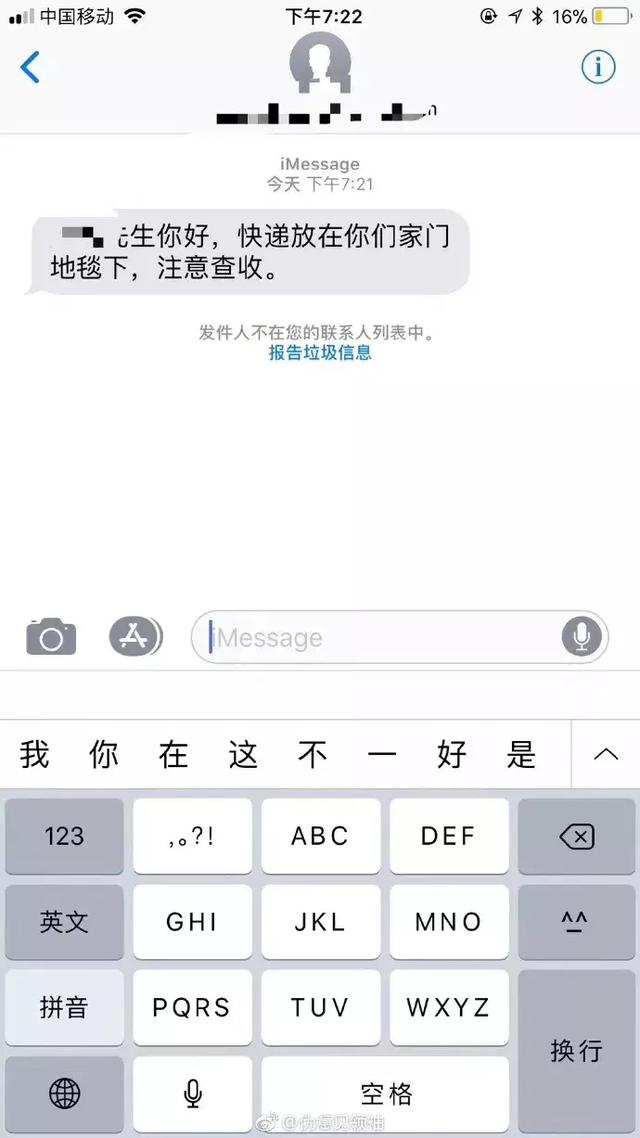Switch keyboard to 123 numbers
640x1138 pixels.
pos(65,836)
